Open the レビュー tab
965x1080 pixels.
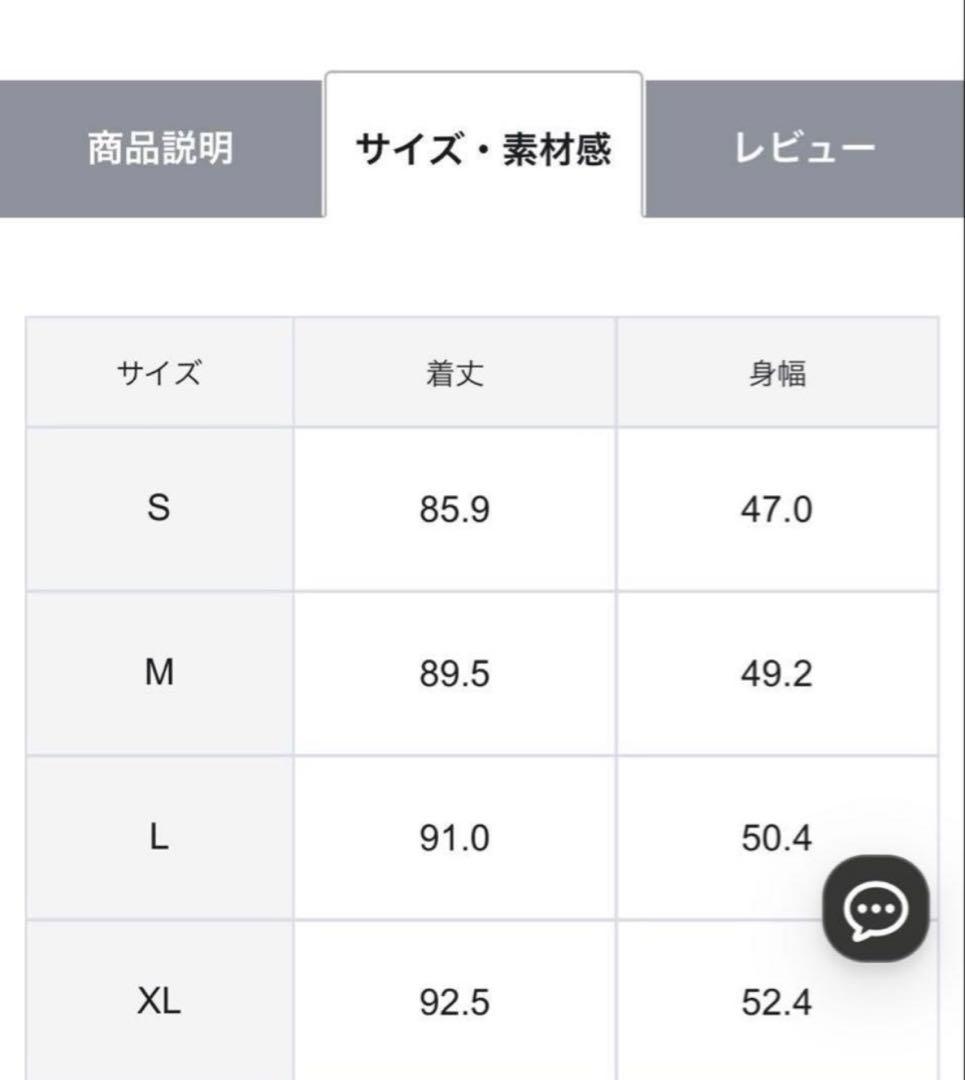click(x=804, y=149)
